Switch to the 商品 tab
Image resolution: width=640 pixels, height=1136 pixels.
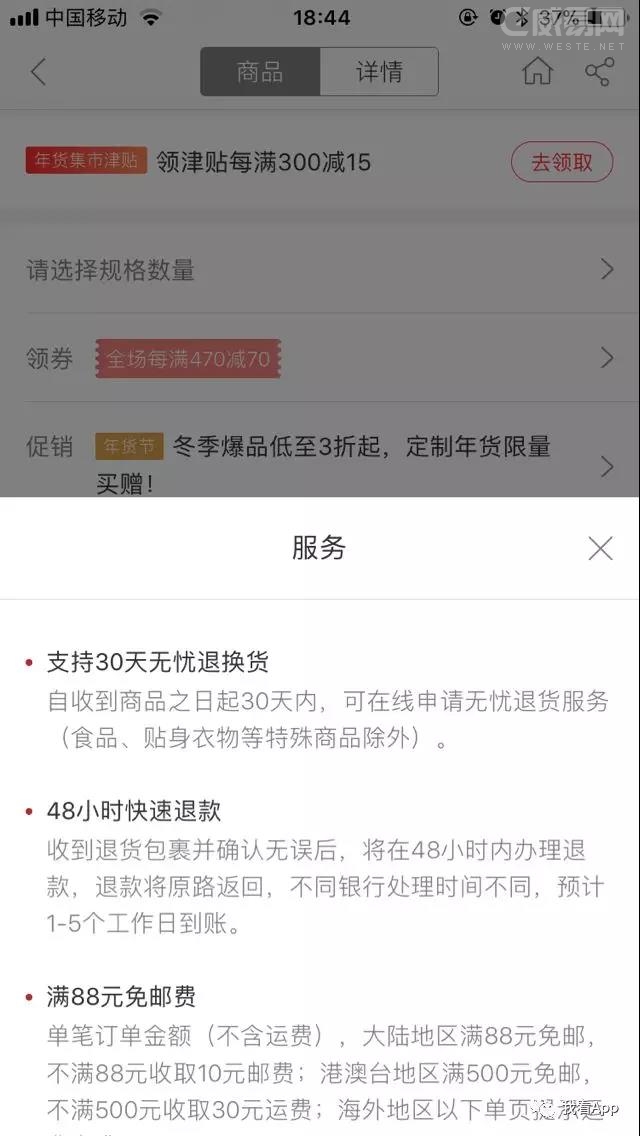[260, 72]
